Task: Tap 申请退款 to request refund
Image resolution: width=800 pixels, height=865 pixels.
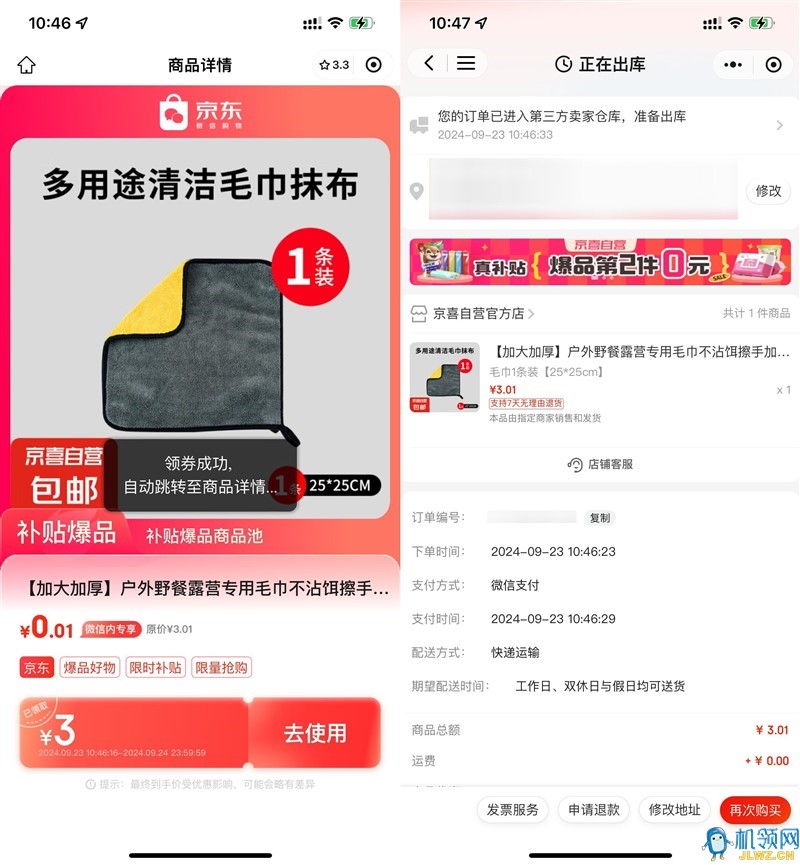Action: click(x=594, y=810)
